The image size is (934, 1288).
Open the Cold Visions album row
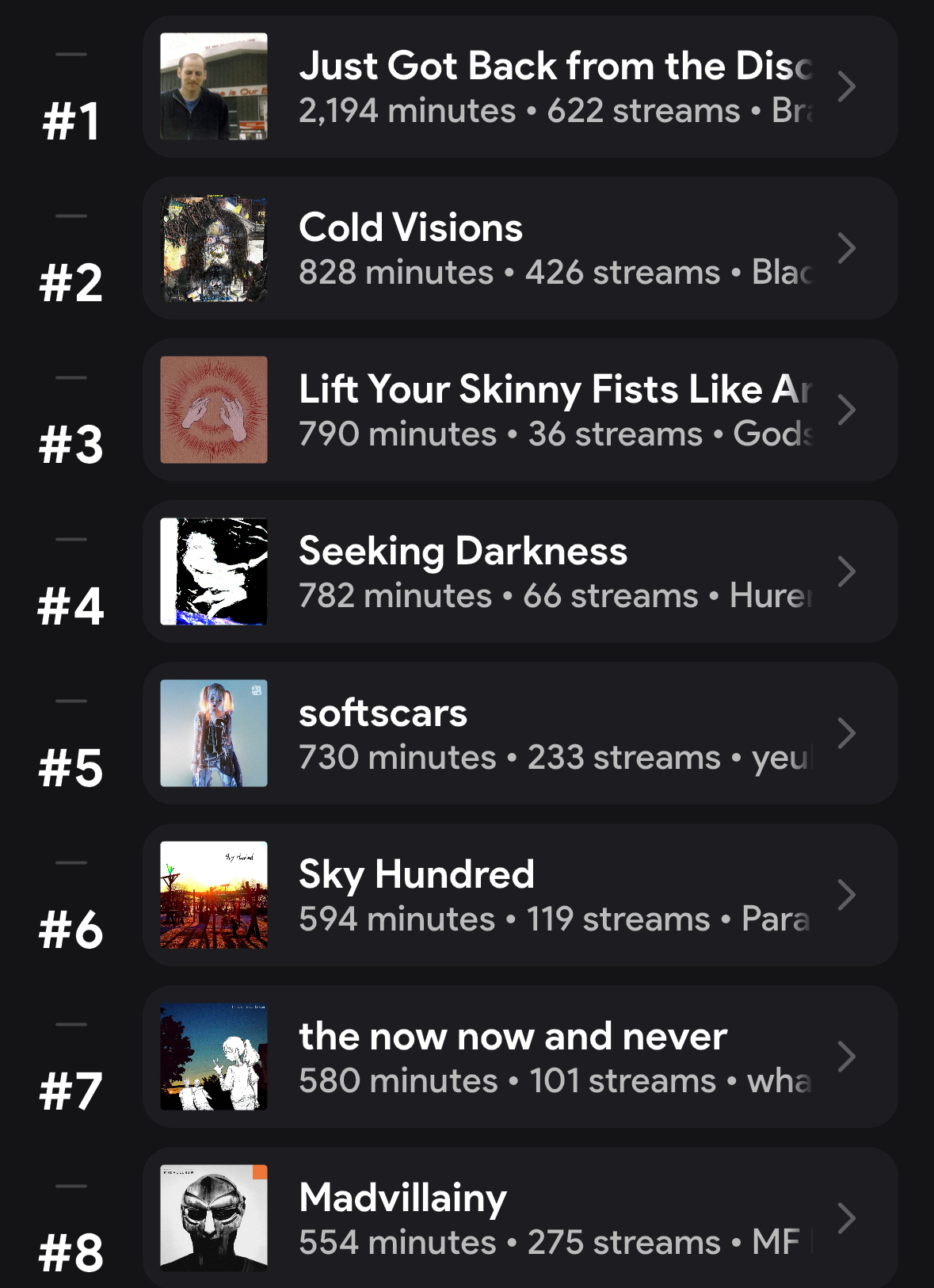coord(520,248)
